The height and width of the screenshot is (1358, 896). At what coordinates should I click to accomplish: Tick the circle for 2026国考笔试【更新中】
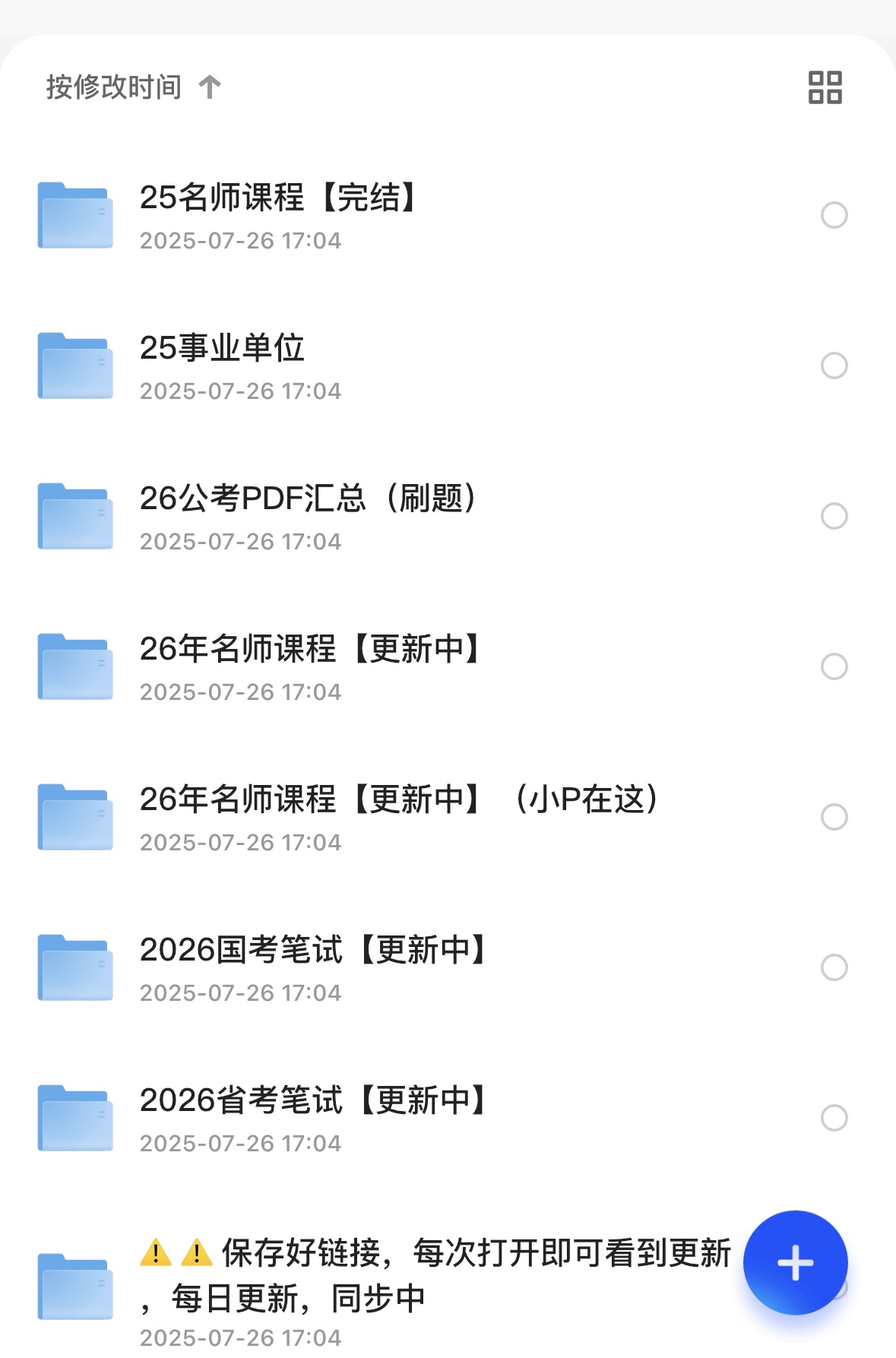pos(834,967)
